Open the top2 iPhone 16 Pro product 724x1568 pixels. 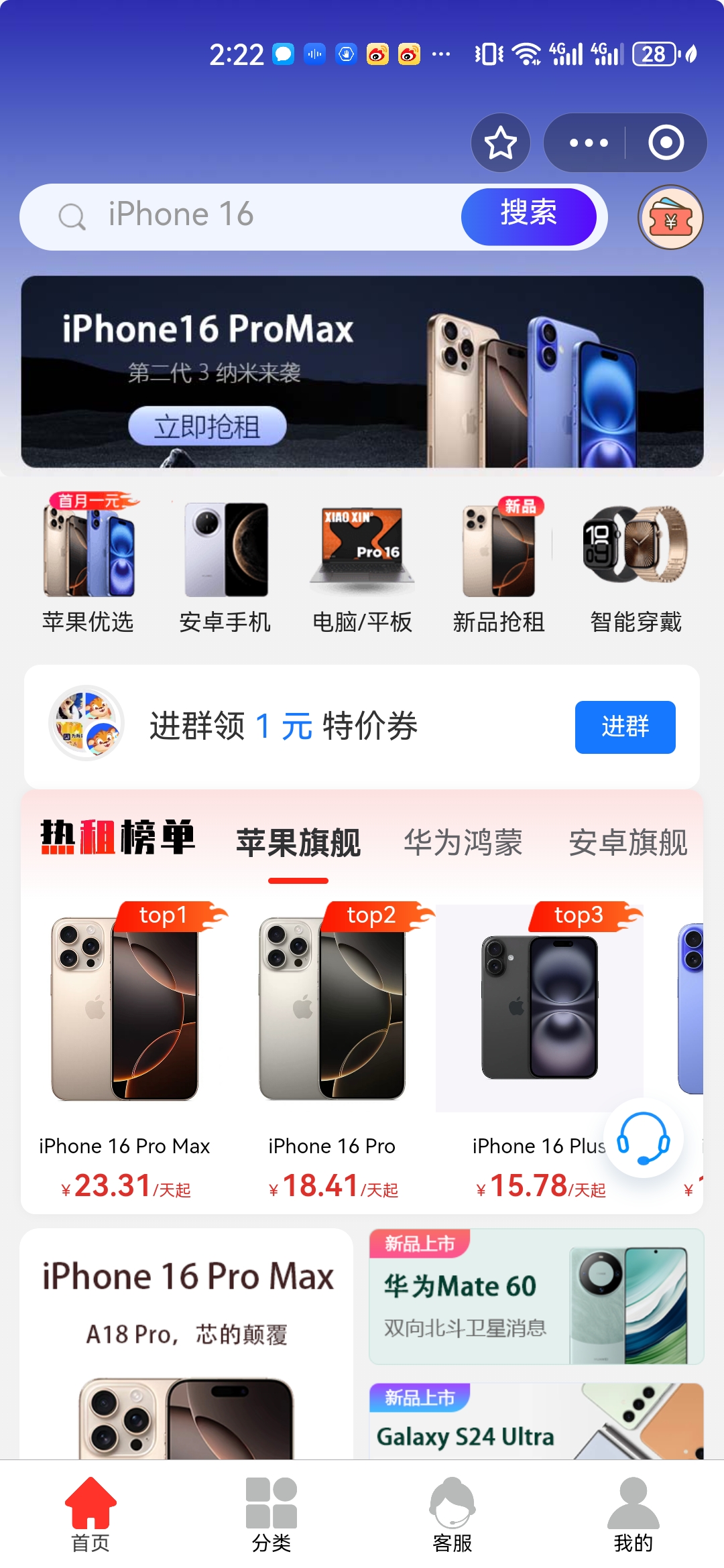[333, 1045]
